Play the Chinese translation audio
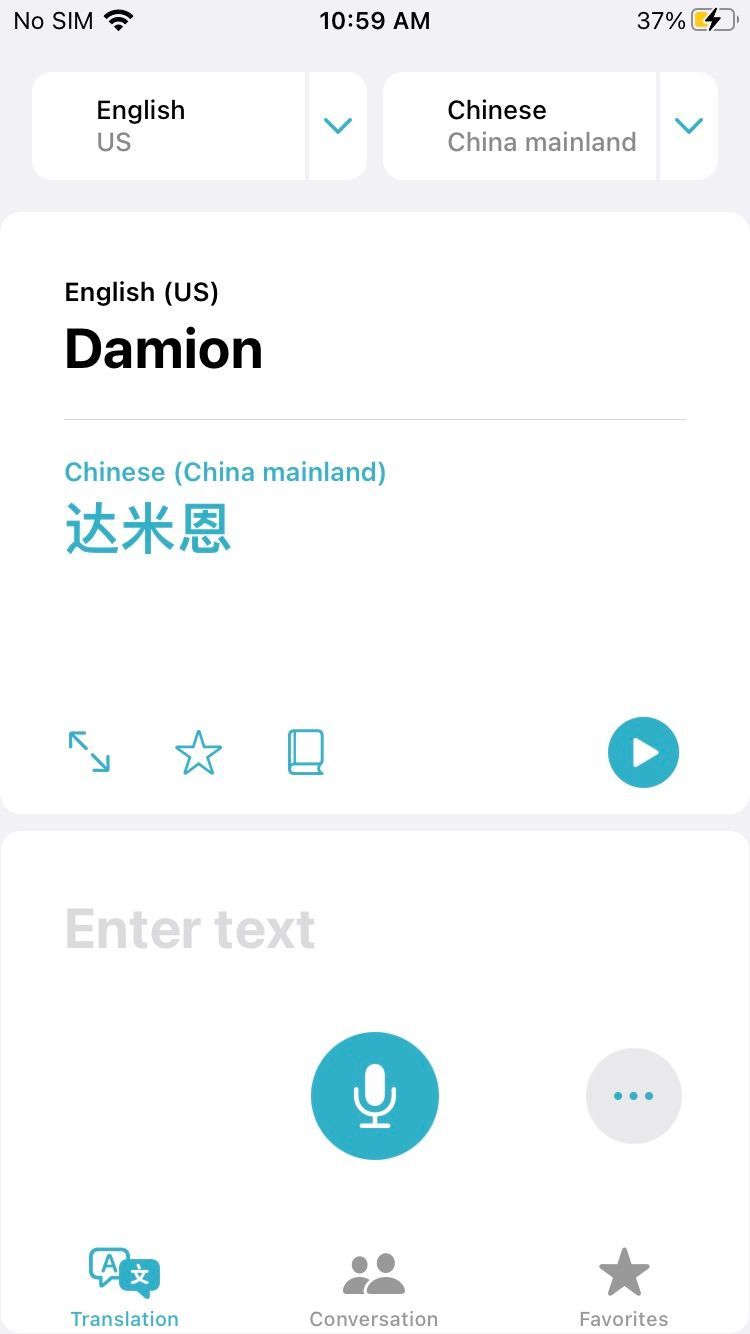 point(643,752)
